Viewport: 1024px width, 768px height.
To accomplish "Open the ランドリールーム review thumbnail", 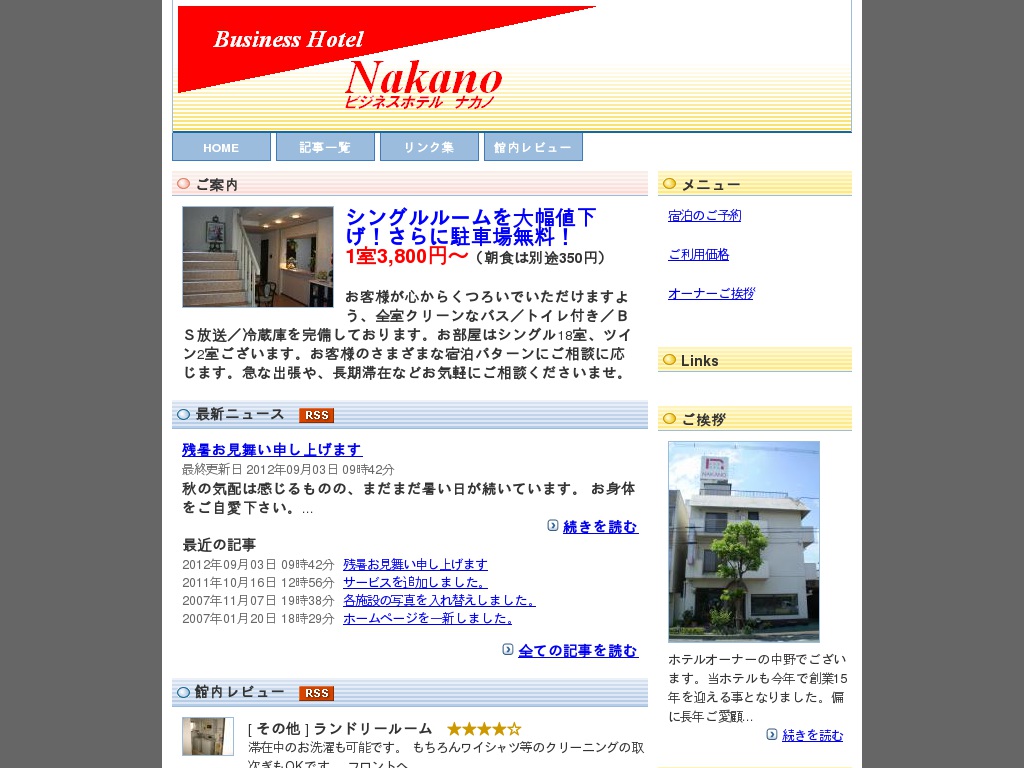I will 208,736.
